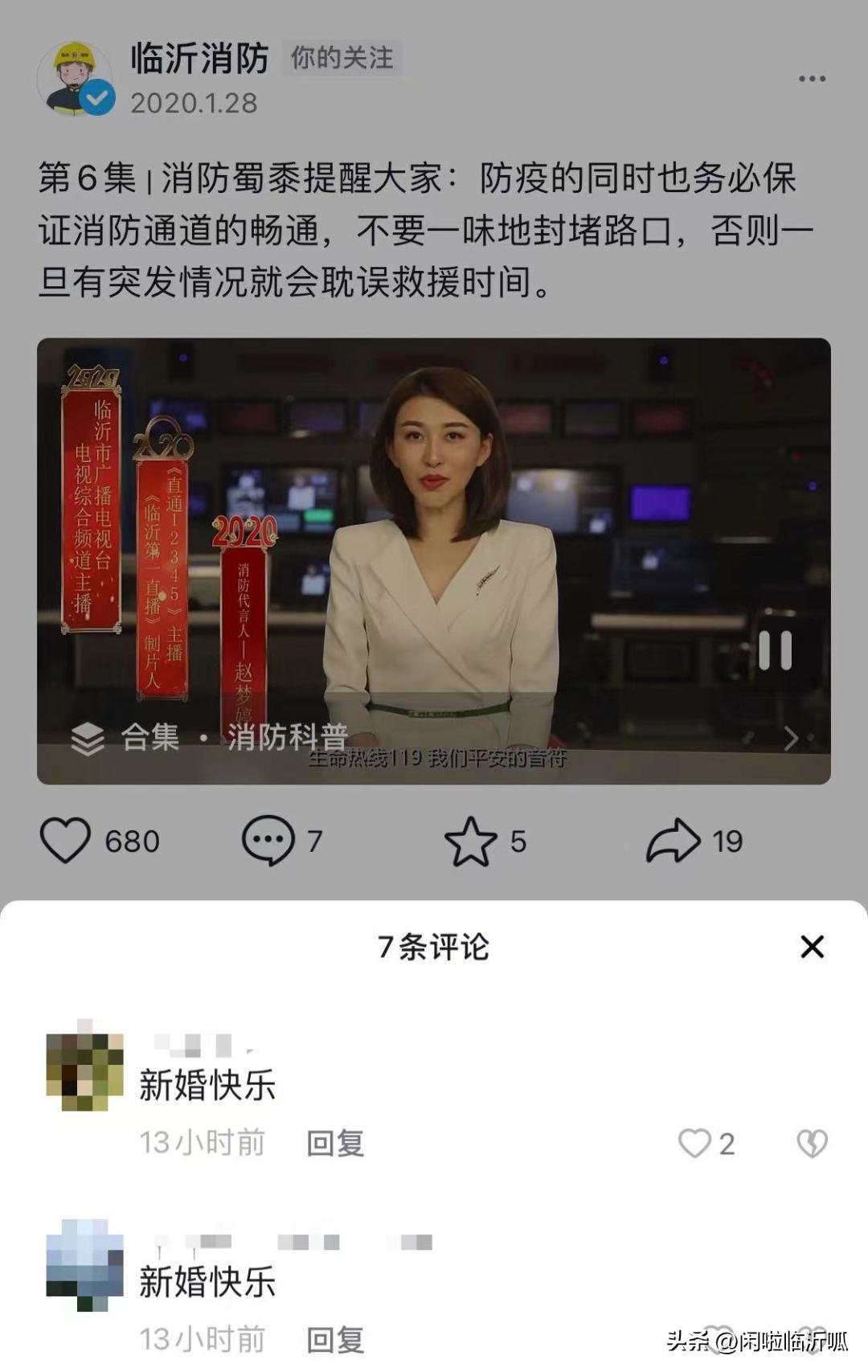The width and height of the screenshot is (868, 1372).
Task: Like the post with 680 likes
Action: pyautogui.click(x=66, y=841)
